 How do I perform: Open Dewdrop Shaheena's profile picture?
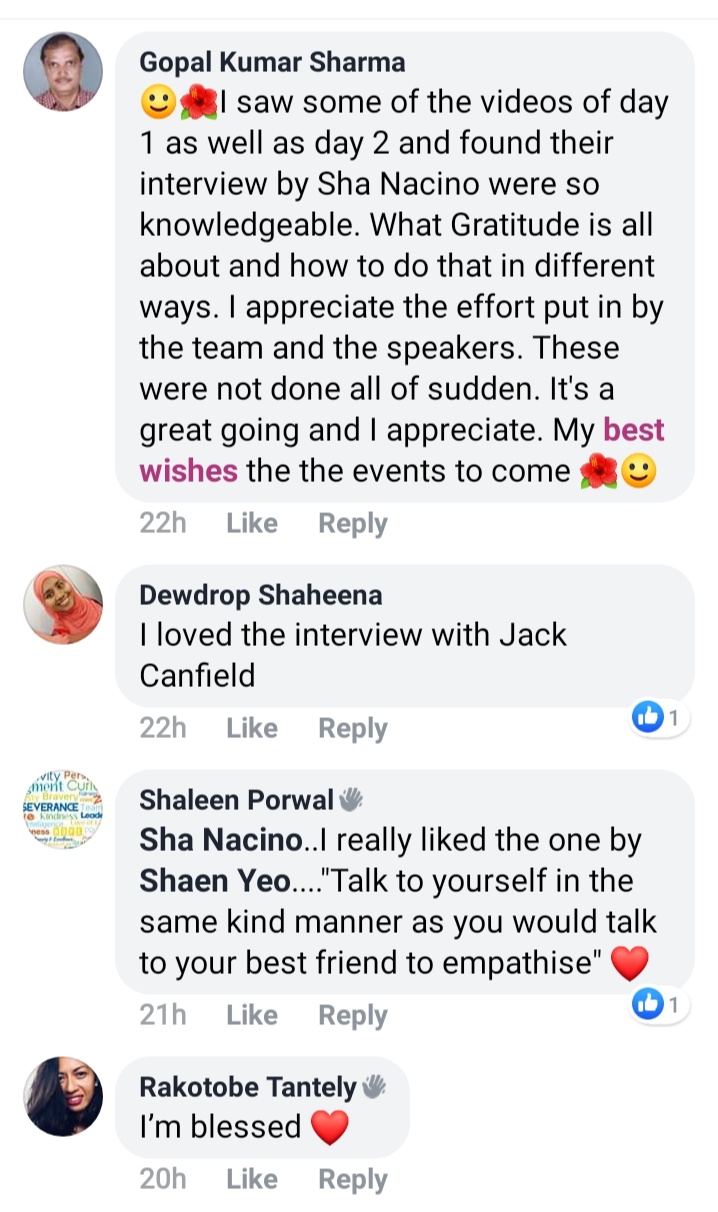63,604
